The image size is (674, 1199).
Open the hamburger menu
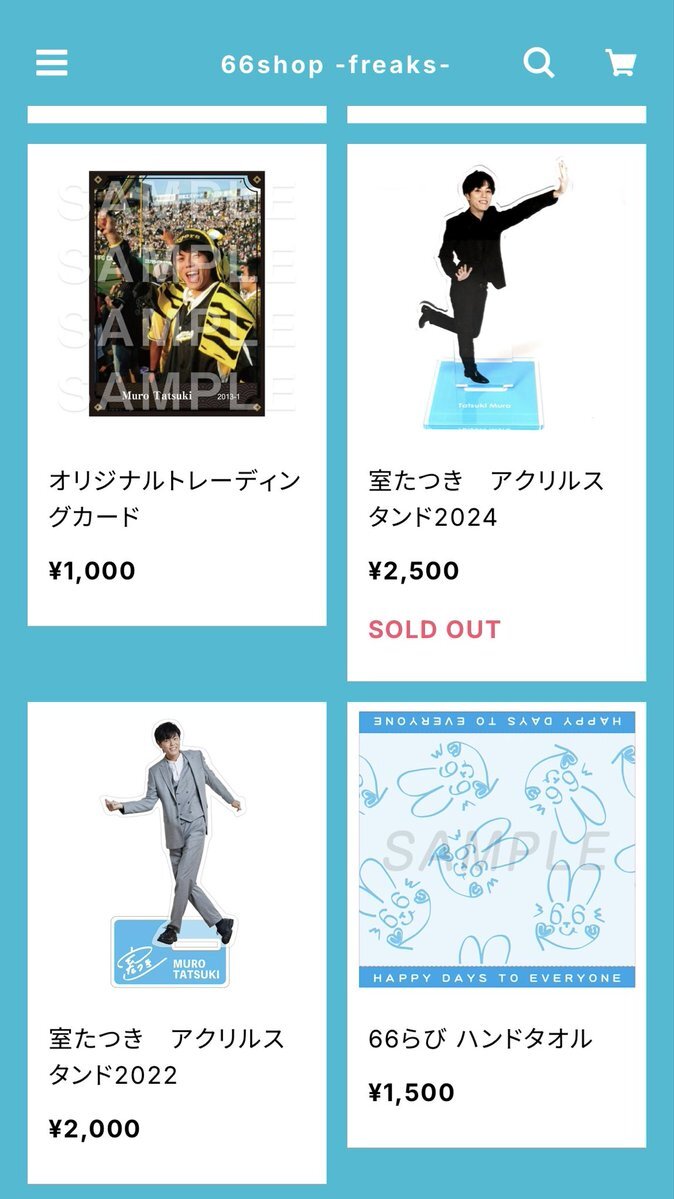52,63
